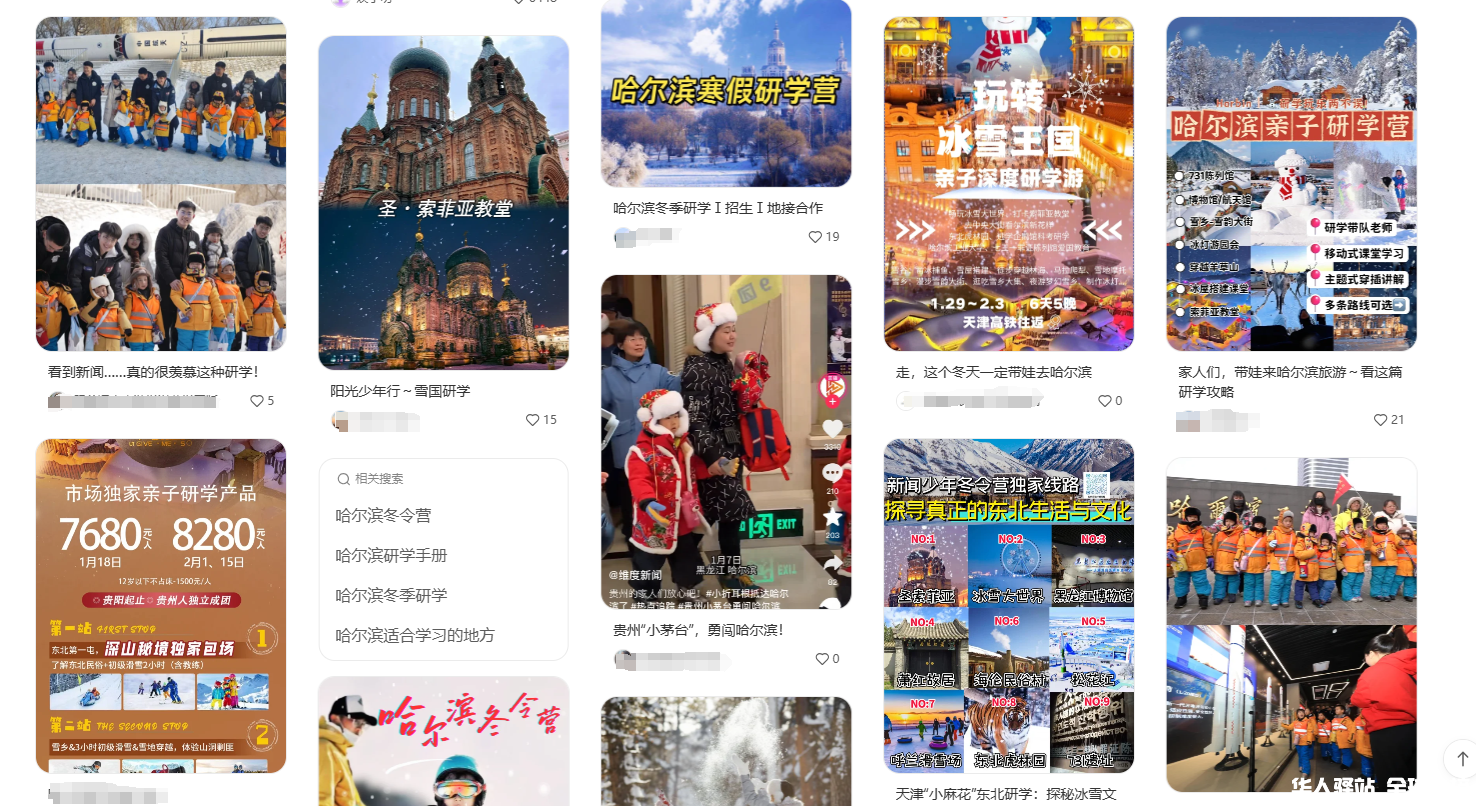Search related term 哈尔滨冬季研学
The width and height of the screenshot is (1476, 806).
[391, 596]
